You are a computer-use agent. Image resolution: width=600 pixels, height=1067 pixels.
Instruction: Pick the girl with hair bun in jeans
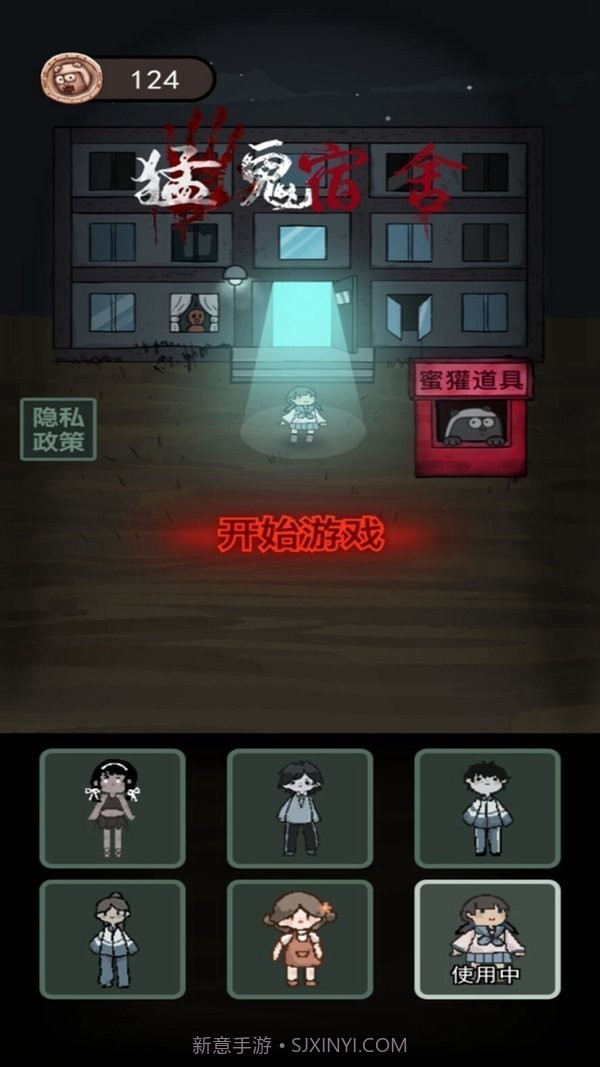point(112,939)
